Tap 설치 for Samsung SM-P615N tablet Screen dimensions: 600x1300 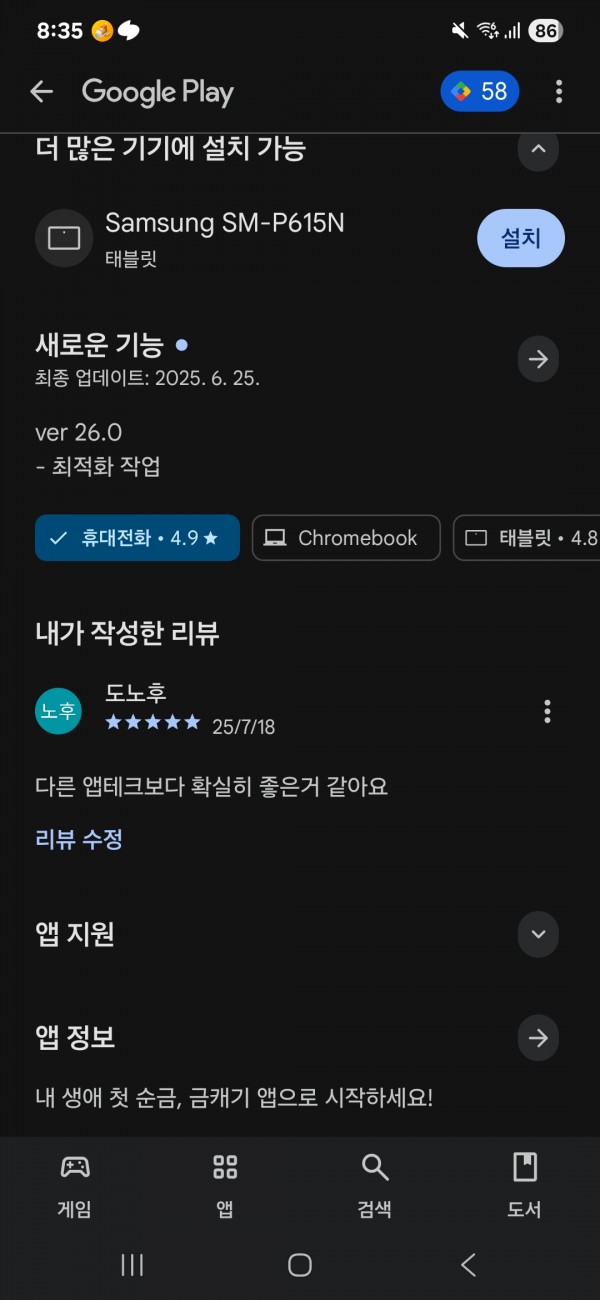521,238
